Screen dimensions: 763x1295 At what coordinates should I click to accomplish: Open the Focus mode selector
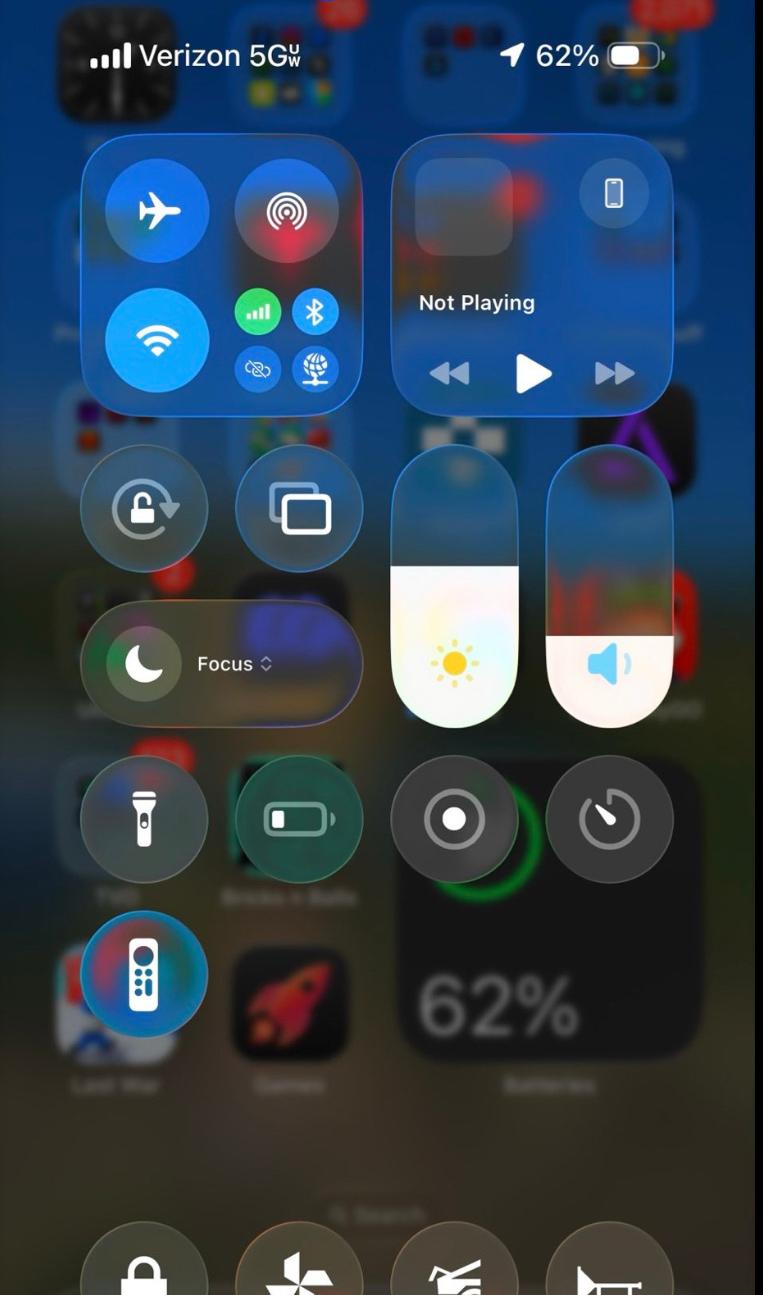click(x=221, y=664)
